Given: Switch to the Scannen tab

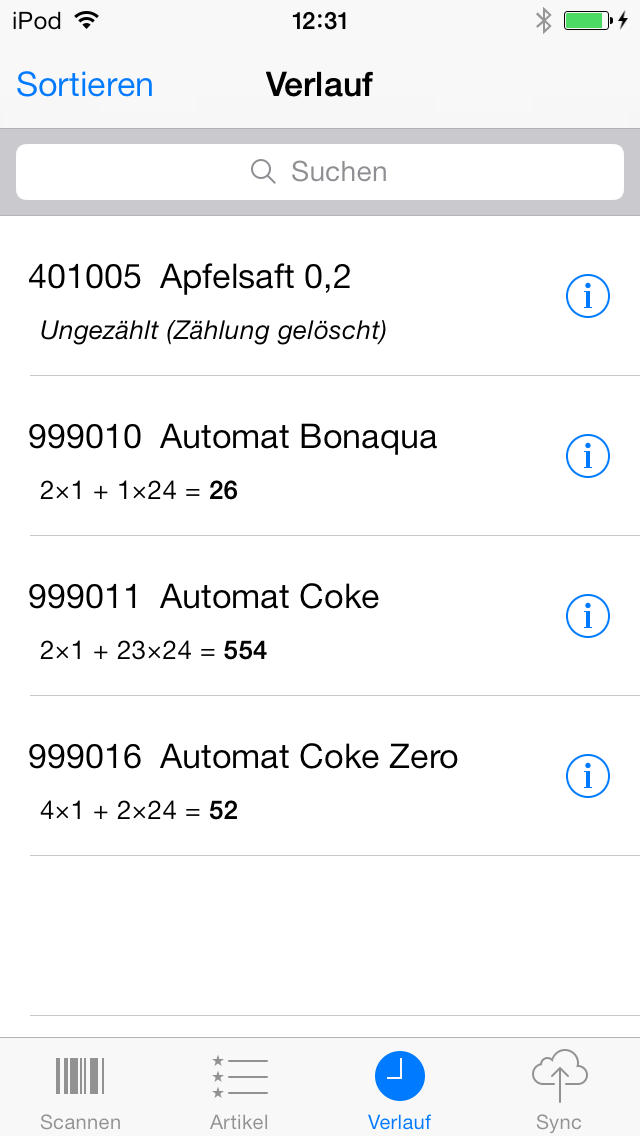Looking at the screenshot, I should (x=80, y=1089).
